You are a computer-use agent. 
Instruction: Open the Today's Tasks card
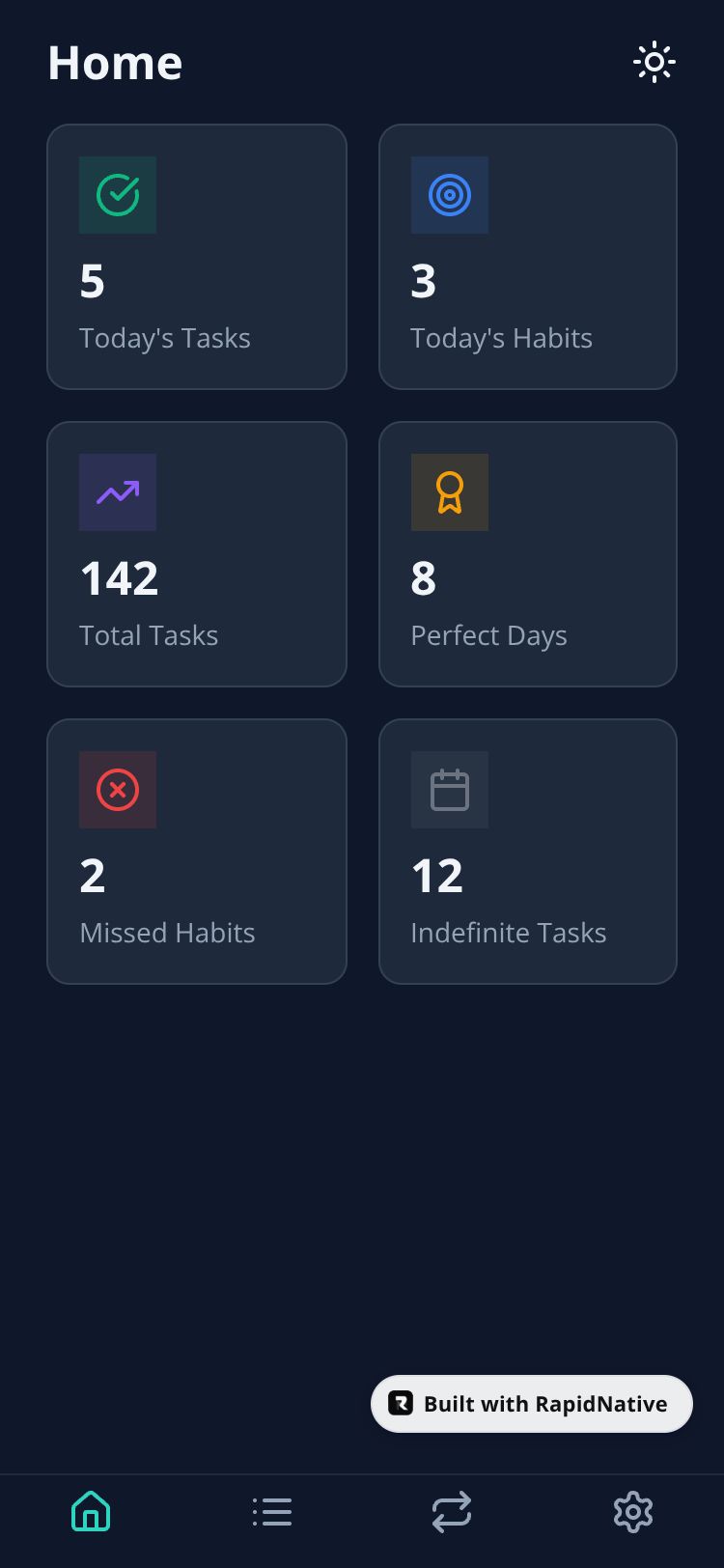pyautogui.click(x=196, y=257)
